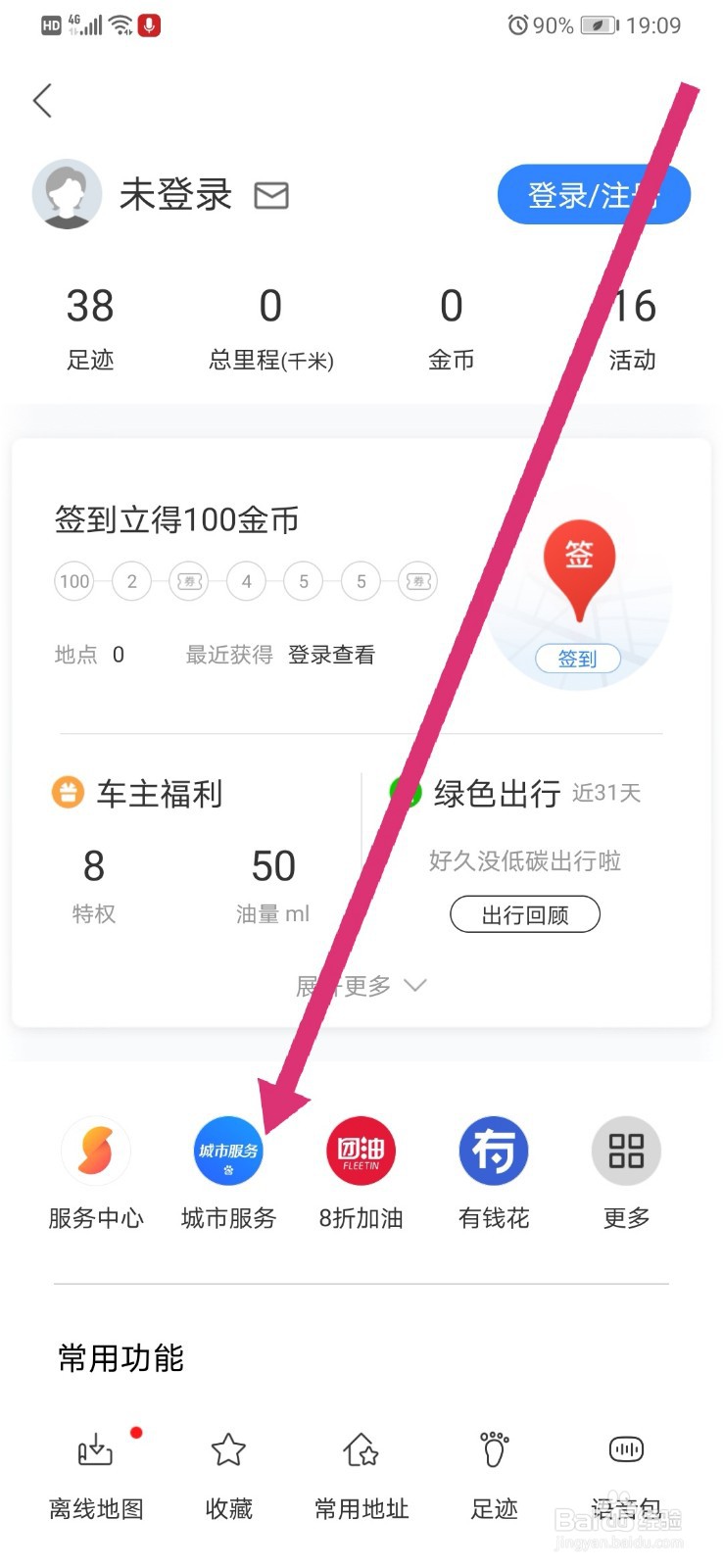Open the 有钱花 icon
This screenshot has height=1568, width=723.
(493, 1151)
